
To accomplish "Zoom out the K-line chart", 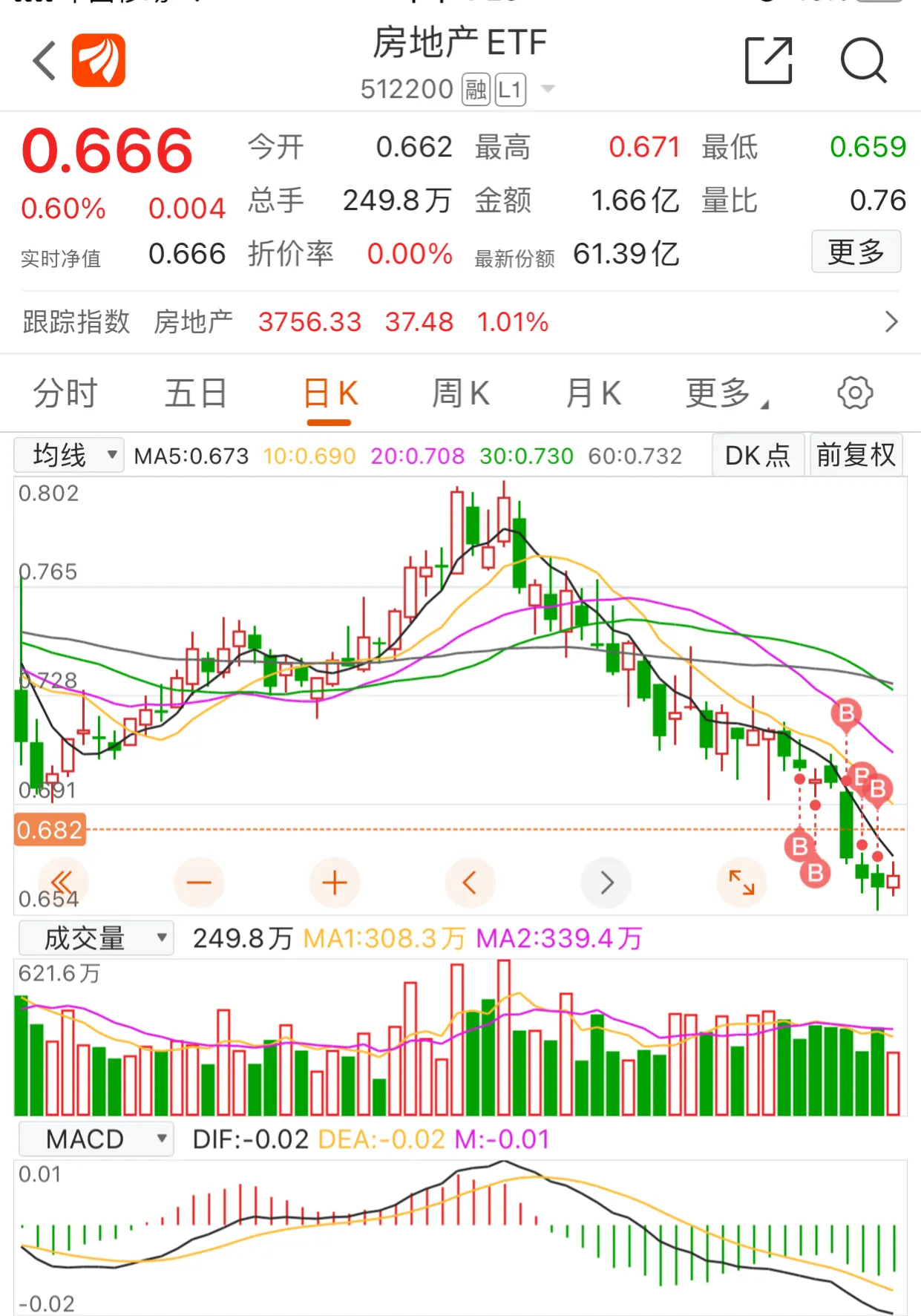I will click(199, 883).
